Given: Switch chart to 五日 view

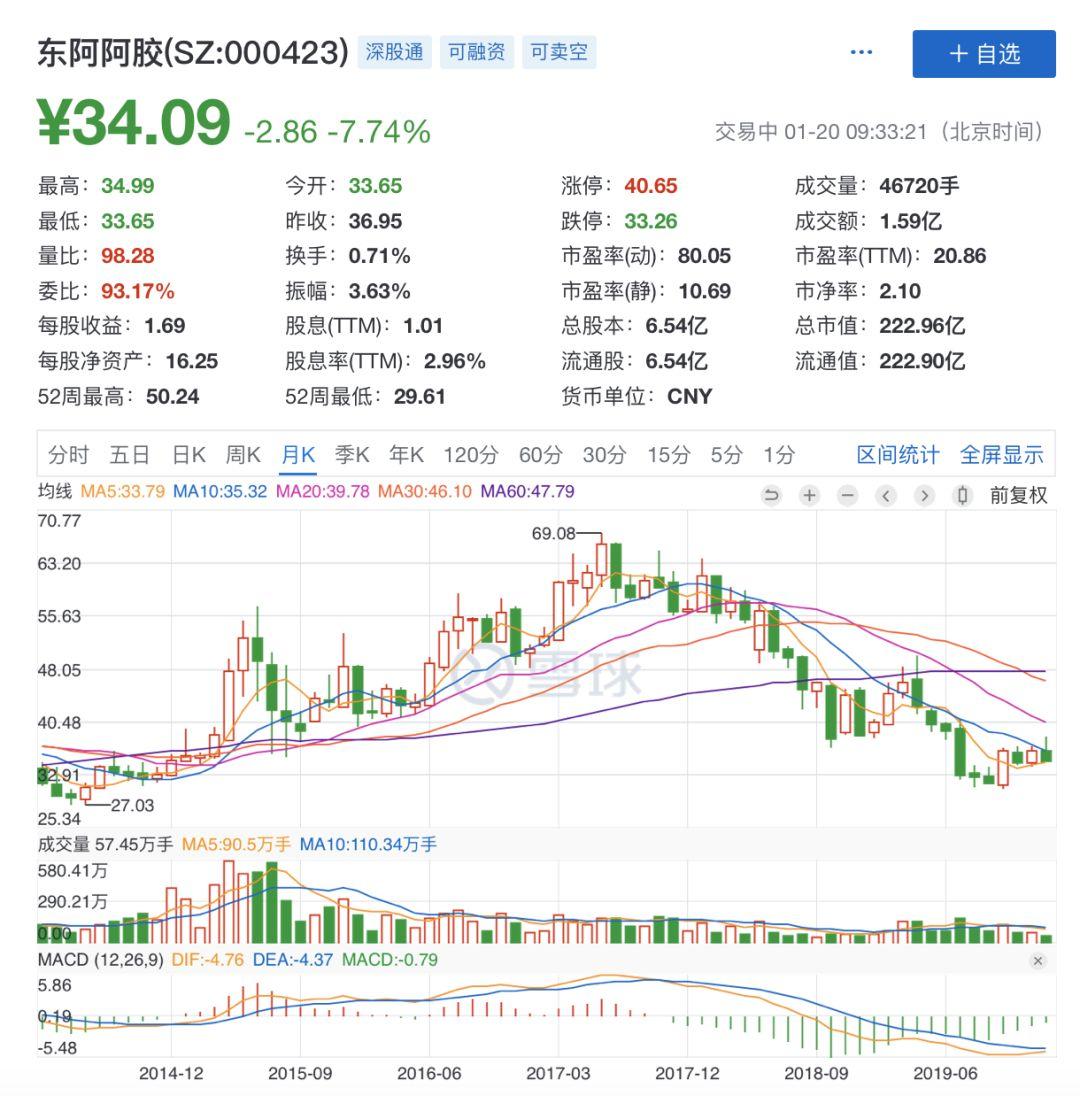Looking at the screenshot, I should [129, 455].
